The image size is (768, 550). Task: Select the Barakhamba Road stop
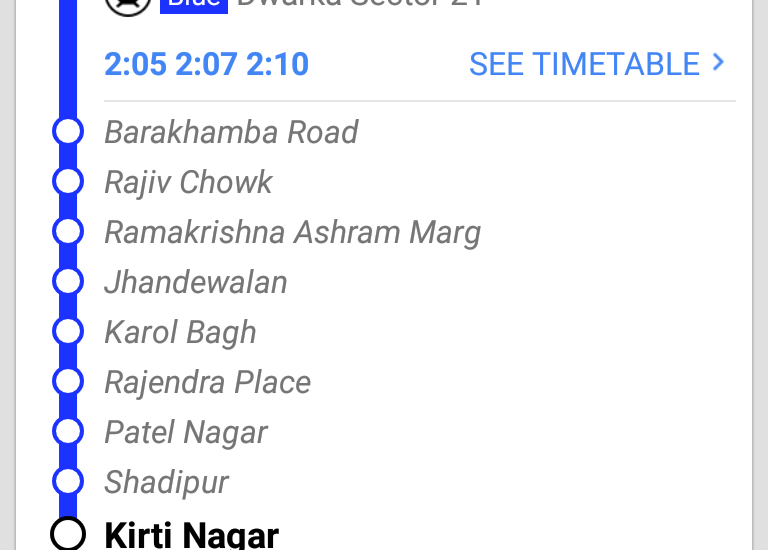tap(231, 132)
